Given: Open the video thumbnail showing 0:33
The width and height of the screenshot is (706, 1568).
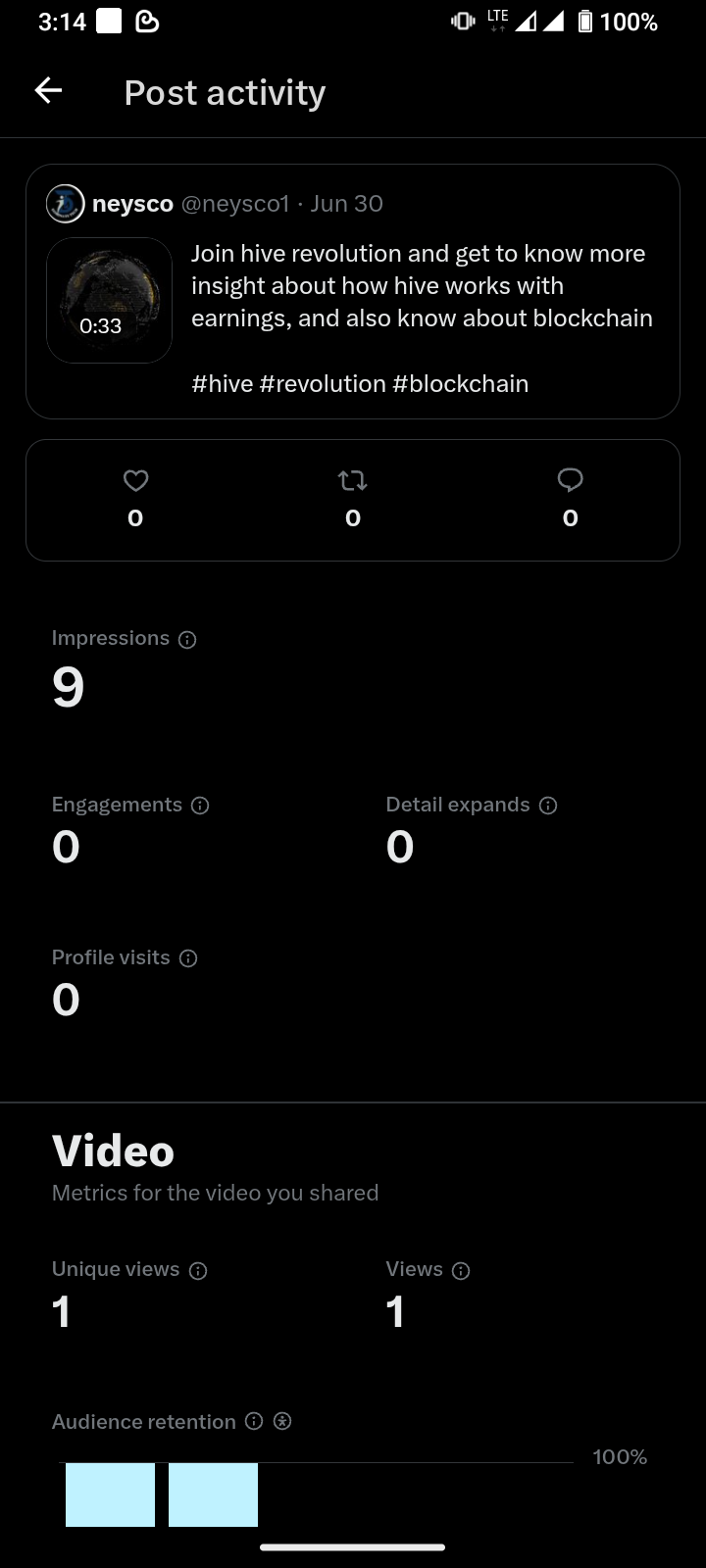Looking at the screenshot, I should coord(109,300).
